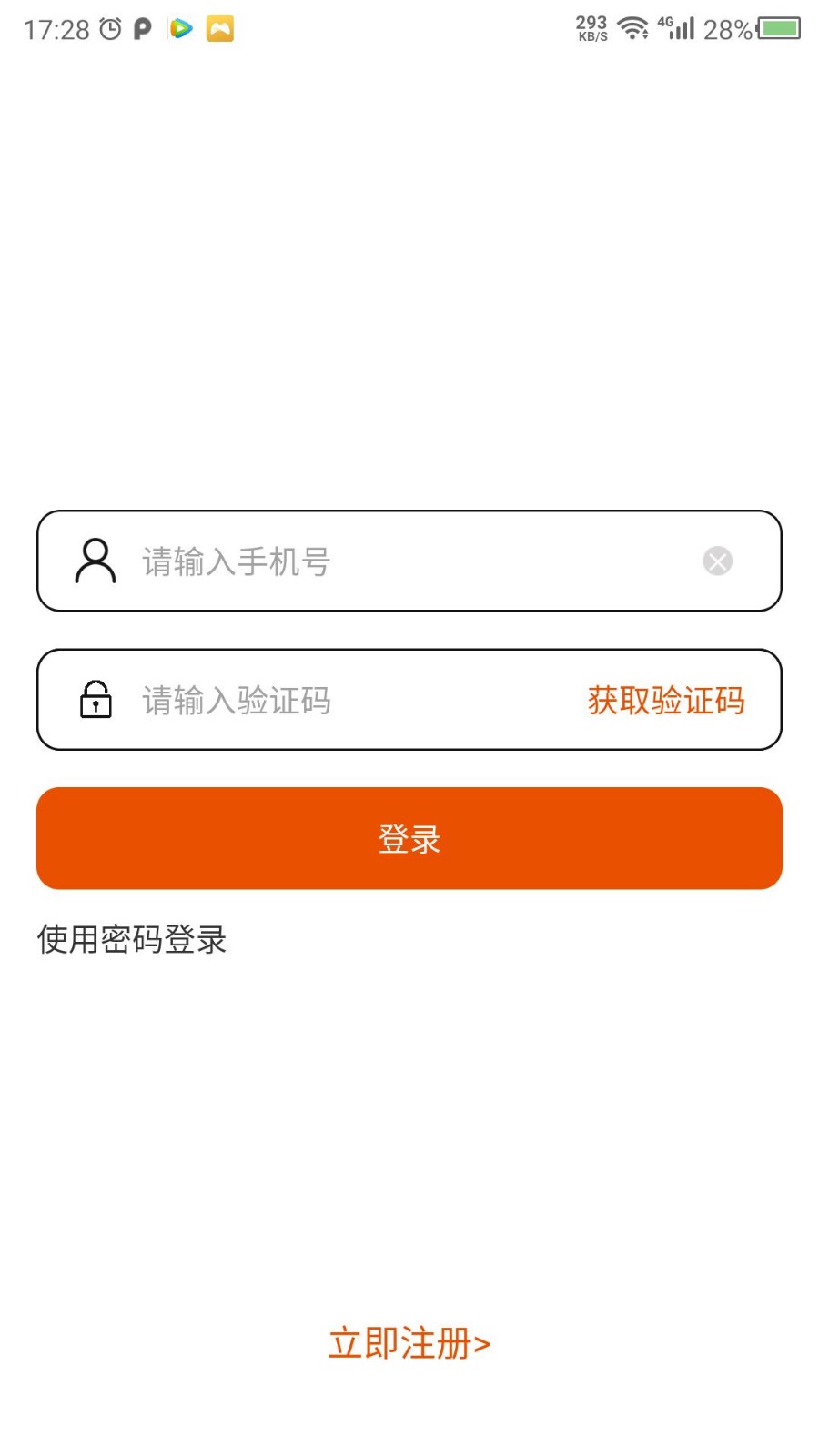Screen dimensions: 819x1456
Task: Open registration via 立即注册 link
Action: pos(409,1342)
